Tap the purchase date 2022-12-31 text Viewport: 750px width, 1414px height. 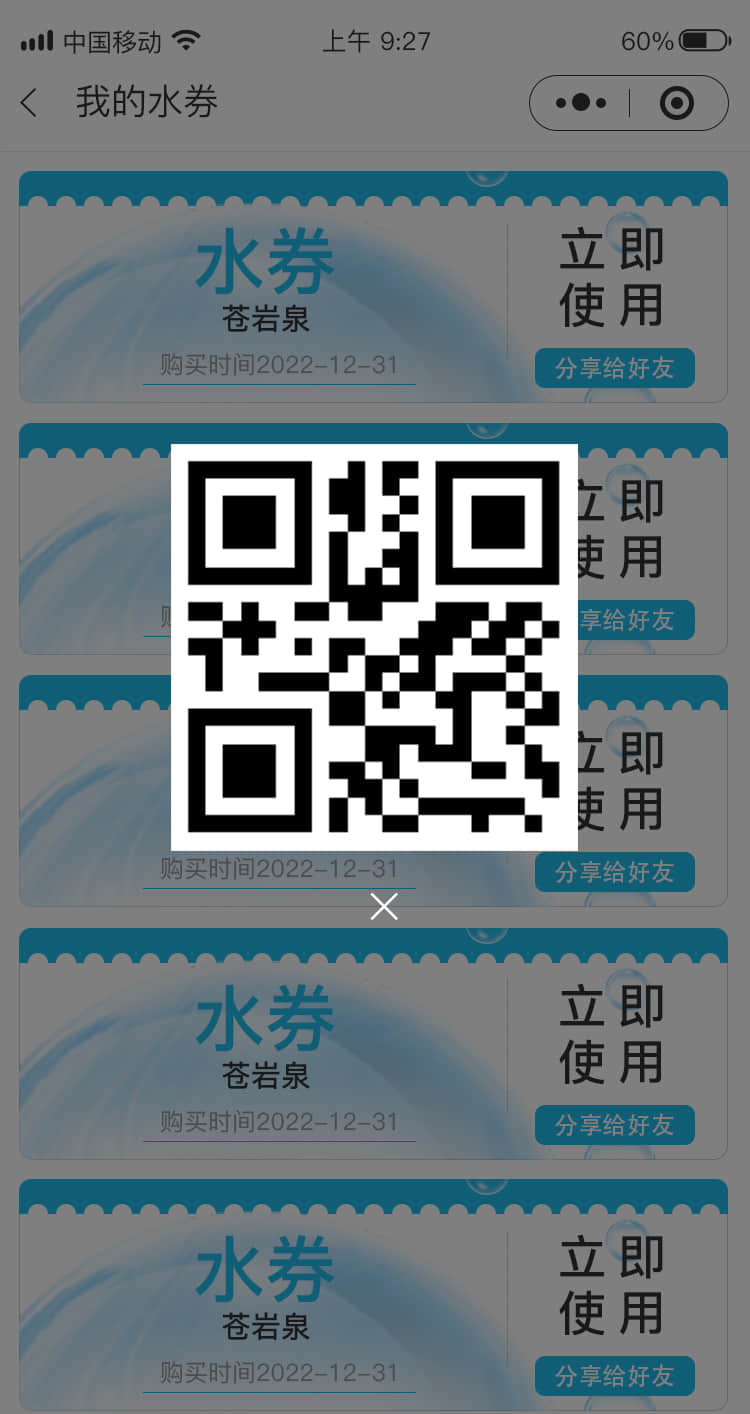pyautogui.click(x=278, y=365)
